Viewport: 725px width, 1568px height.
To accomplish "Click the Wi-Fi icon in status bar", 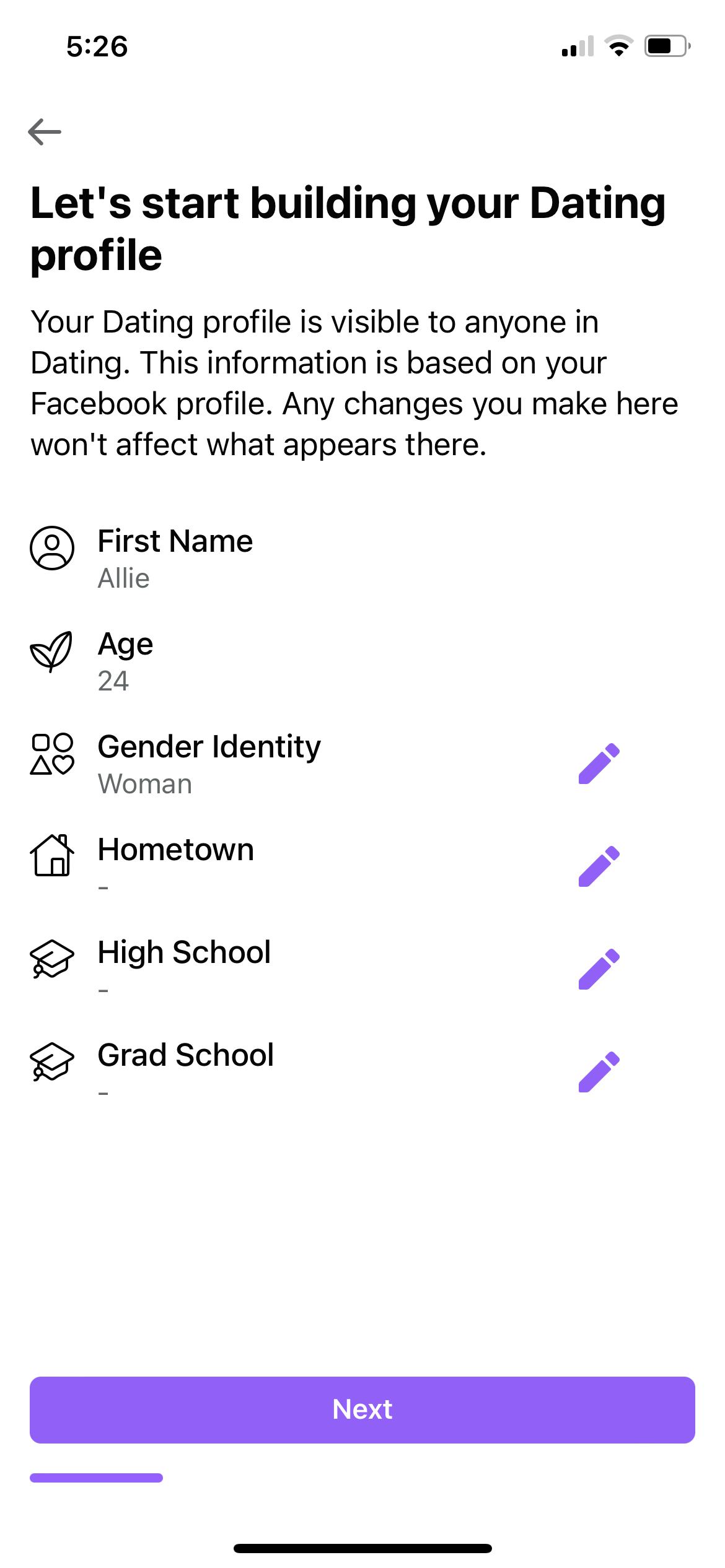I will [618, 45].
